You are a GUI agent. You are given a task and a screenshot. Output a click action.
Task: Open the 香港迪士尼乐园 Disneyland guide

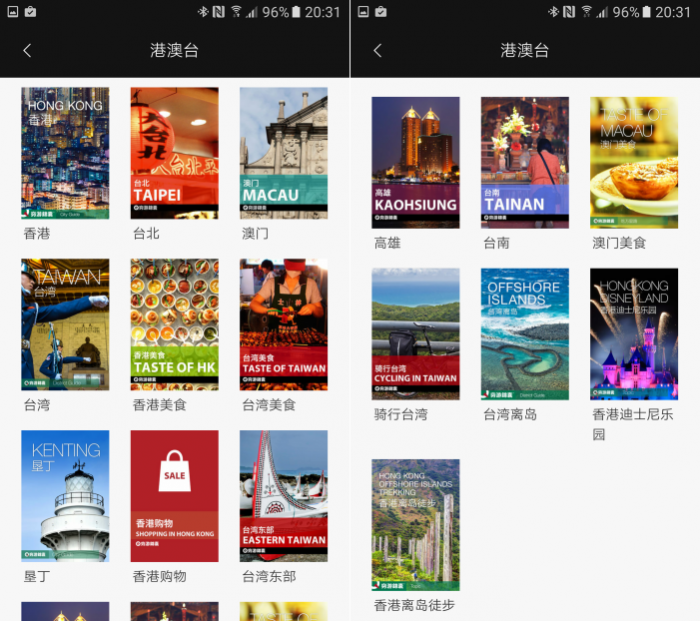coord(633,334)
